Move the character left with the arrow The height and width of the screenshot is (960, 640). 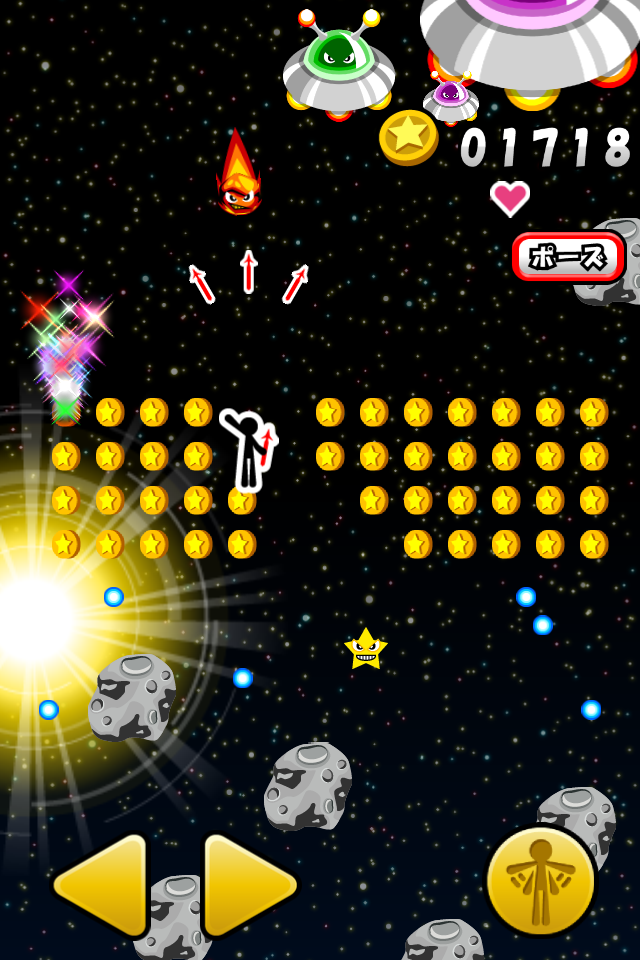click(x=105, y=884)
